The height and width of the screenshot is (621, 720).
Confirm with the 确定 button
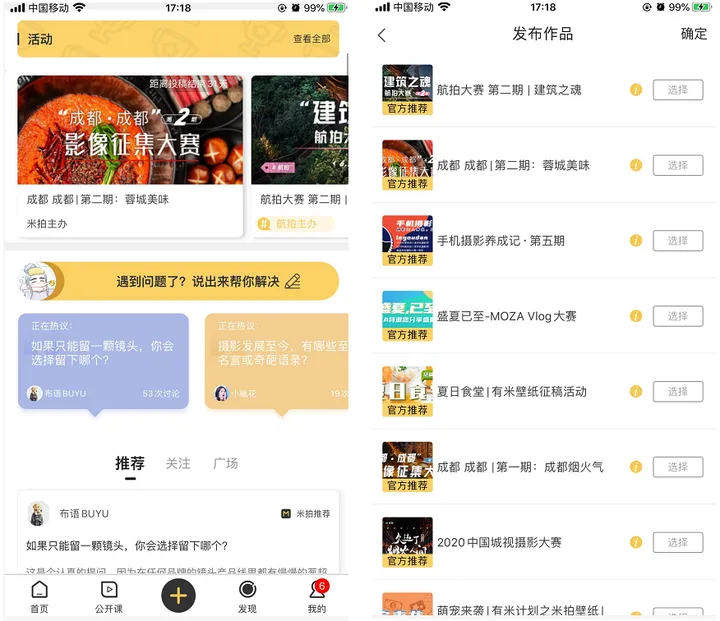click(x=693, y=34)
